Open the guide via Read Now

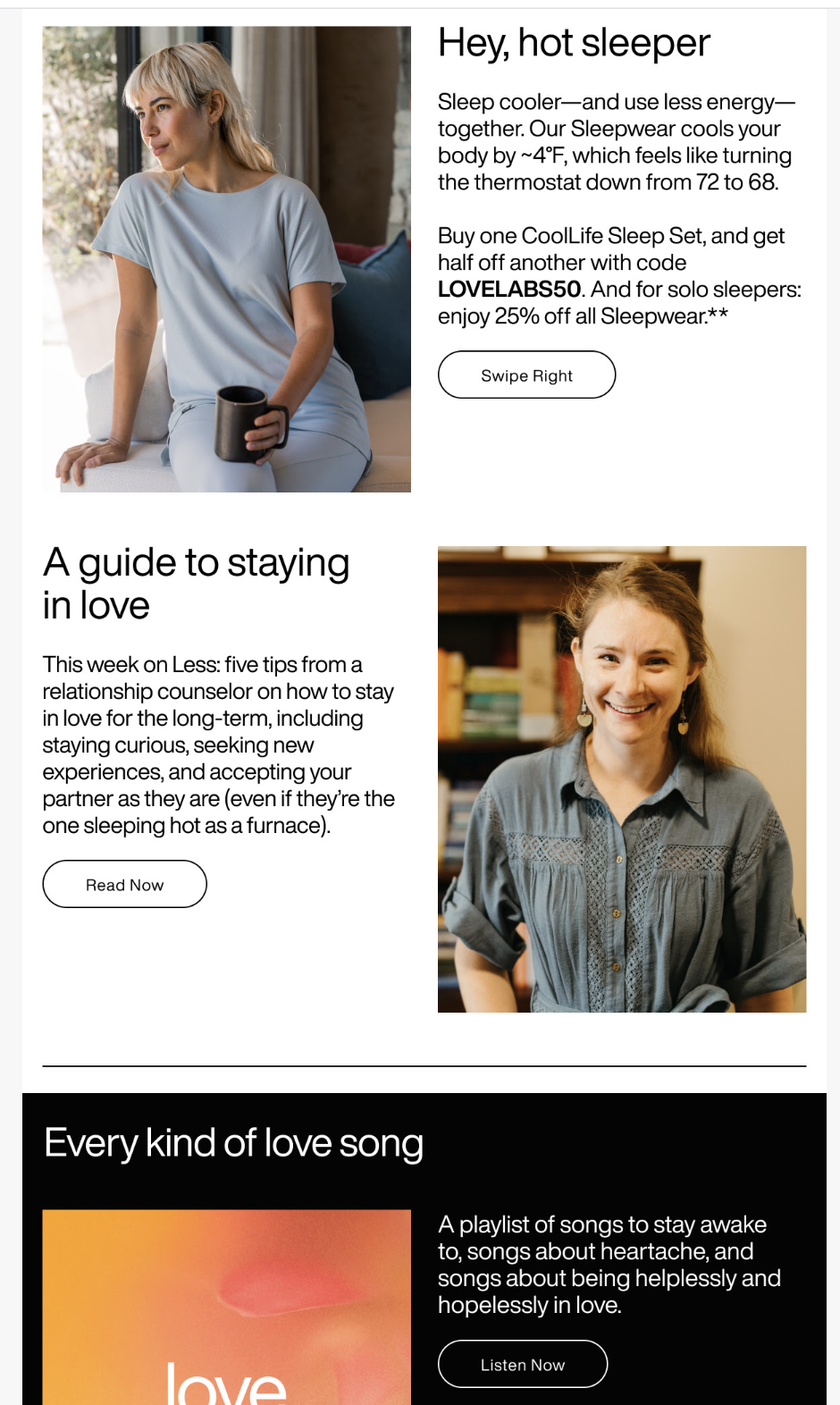click(x=124, y=885)
